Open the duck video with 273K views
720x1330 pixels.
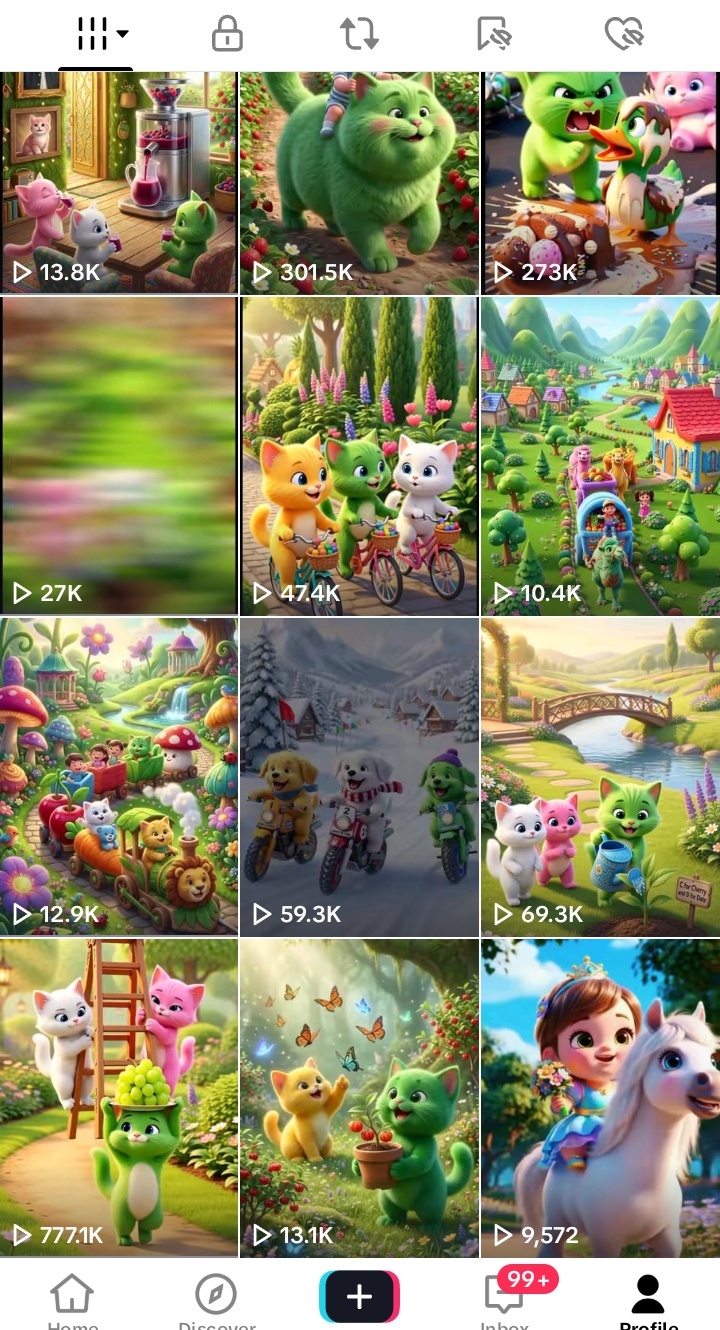600,183
